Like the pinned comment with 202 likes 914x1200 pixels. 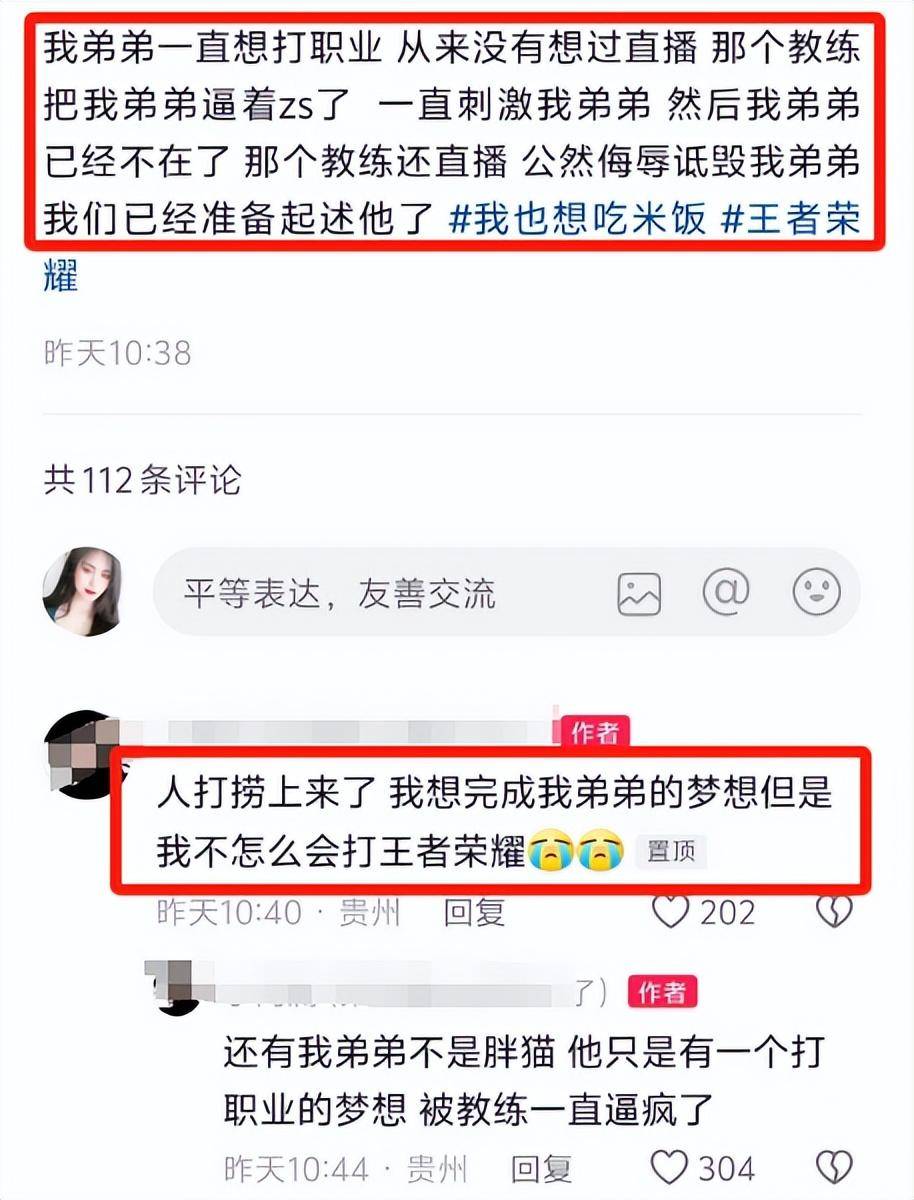[x=671, y=912]
